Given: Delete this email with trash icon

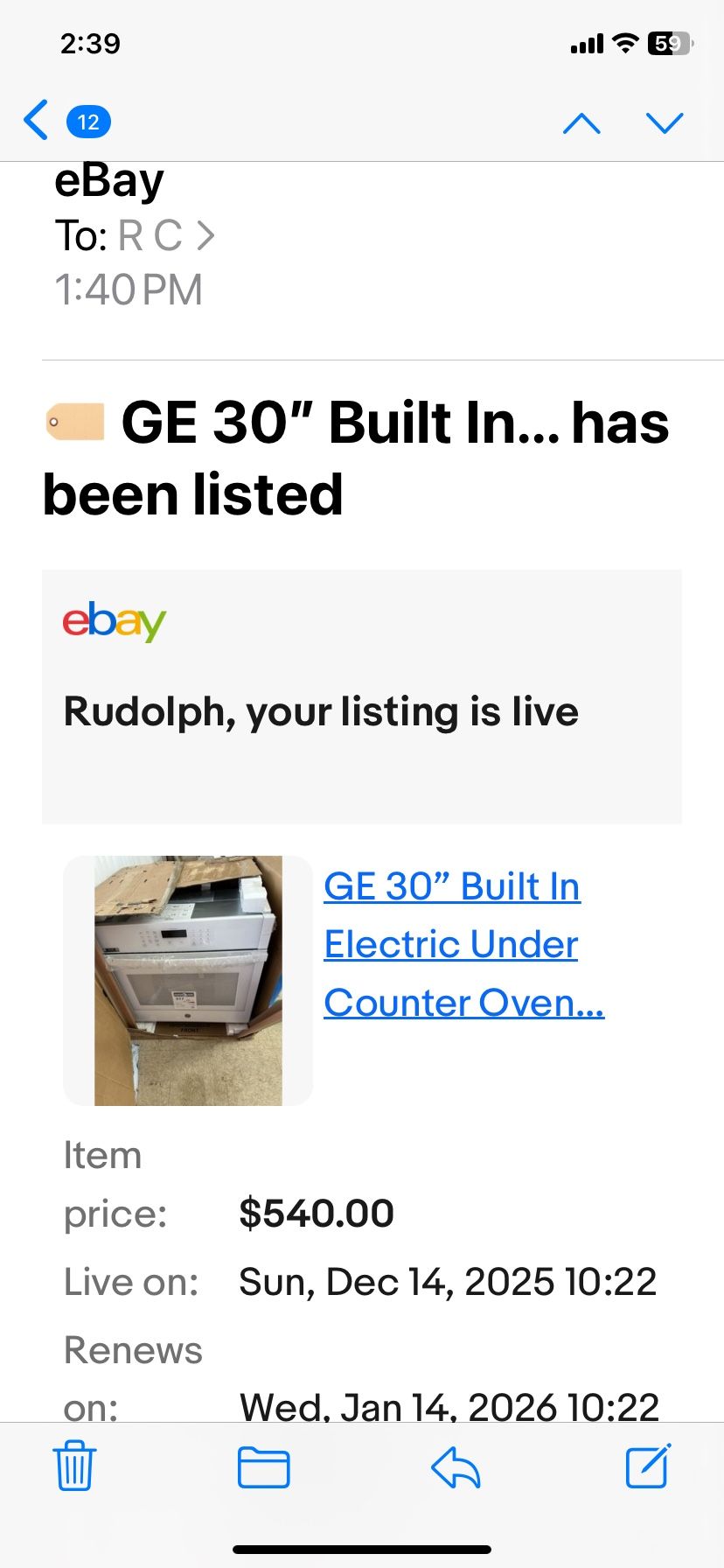Looking at the screenshot, I should coord(75,1466).
